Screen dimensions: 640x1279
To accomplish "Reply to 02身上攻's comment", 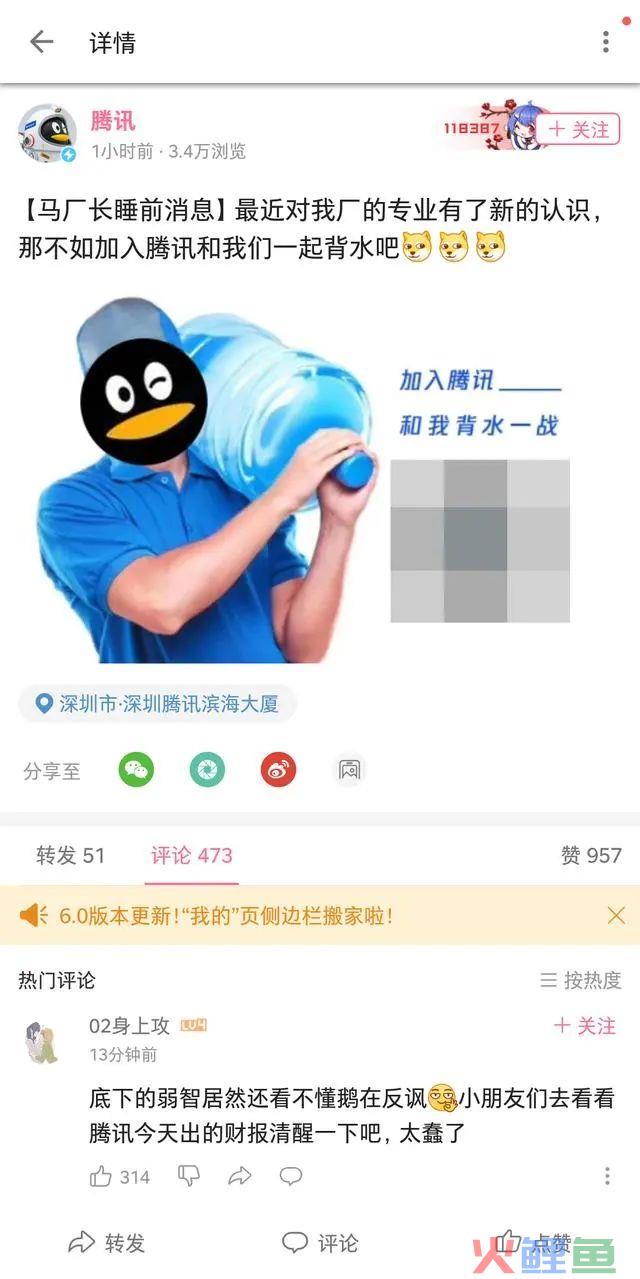I will pos(291,1176).
